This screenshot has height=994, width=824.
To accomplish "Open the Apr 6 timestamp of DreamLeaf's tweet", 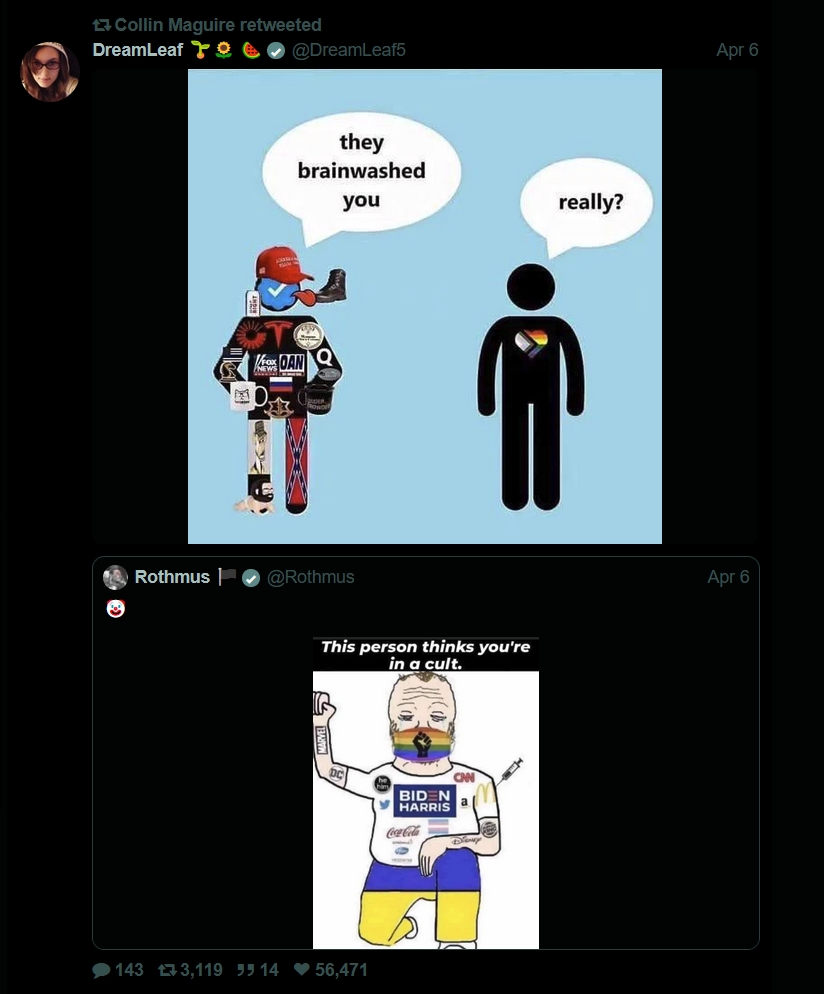I will click(737, 50).
